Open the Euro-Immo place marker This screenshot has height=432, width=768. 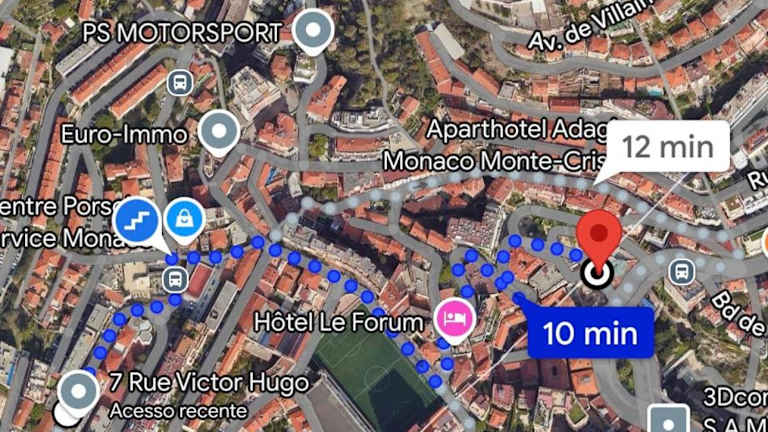(x=219, y=130)
